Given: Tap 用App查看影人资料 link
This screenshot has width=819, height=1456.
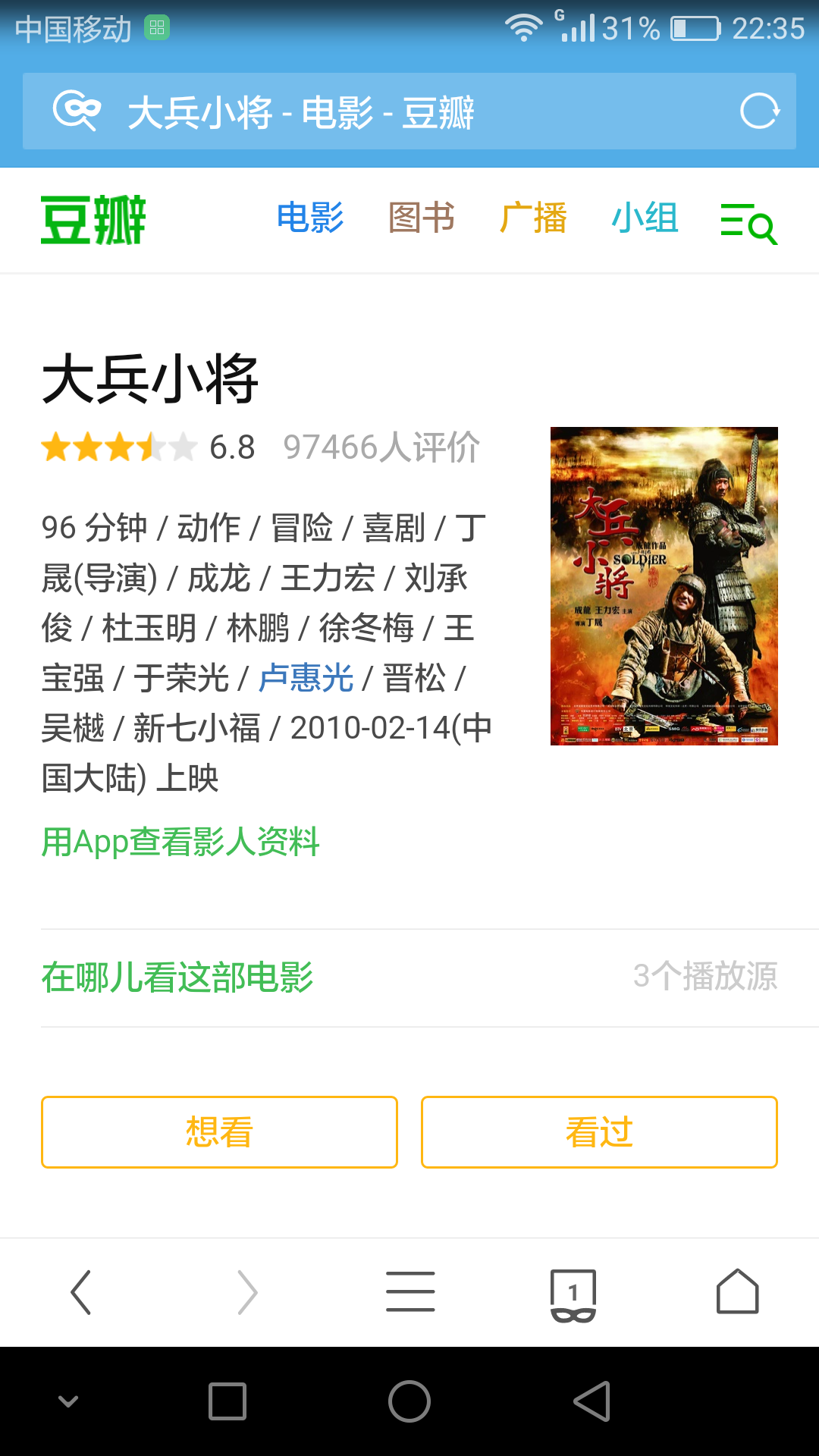Looking at the screenshot, I should pos(180,842).
